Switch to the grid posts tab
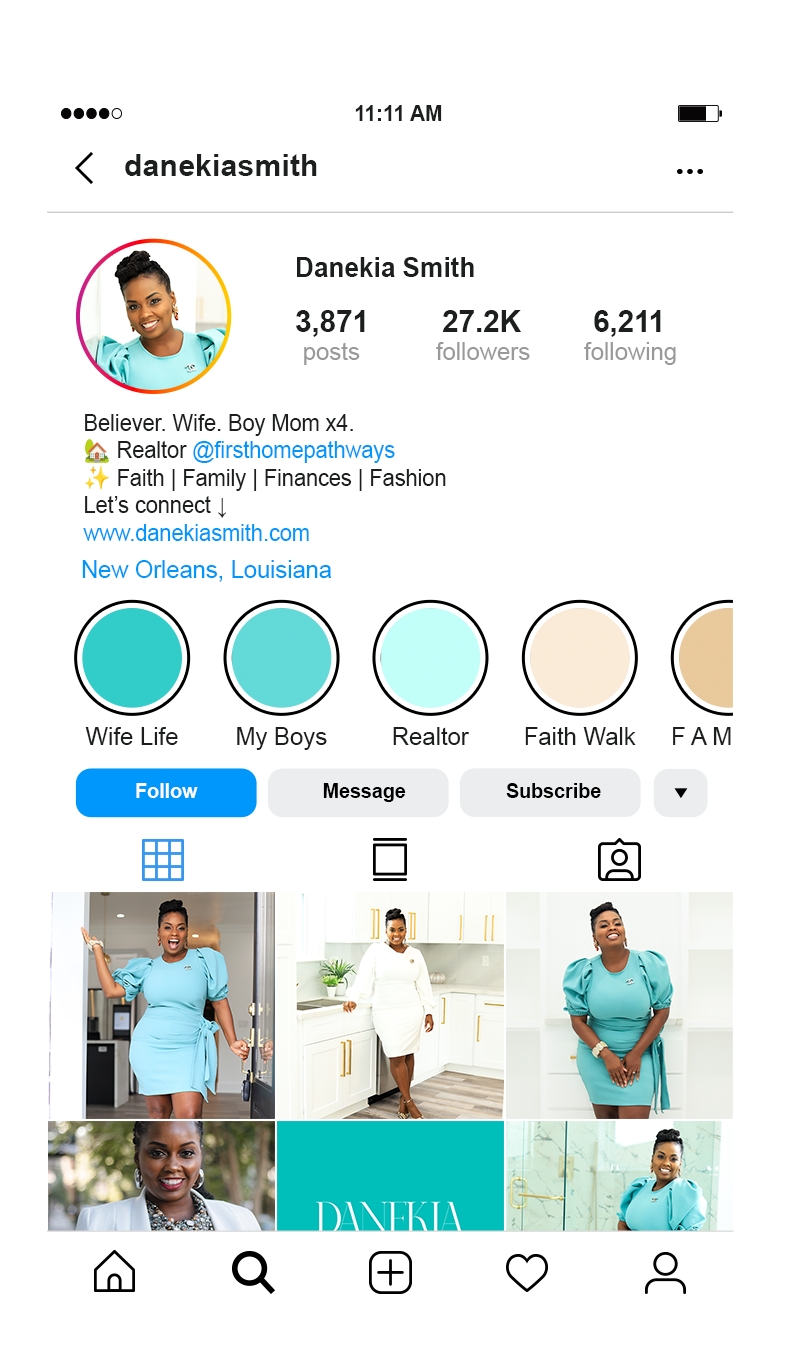 (163, 860)
